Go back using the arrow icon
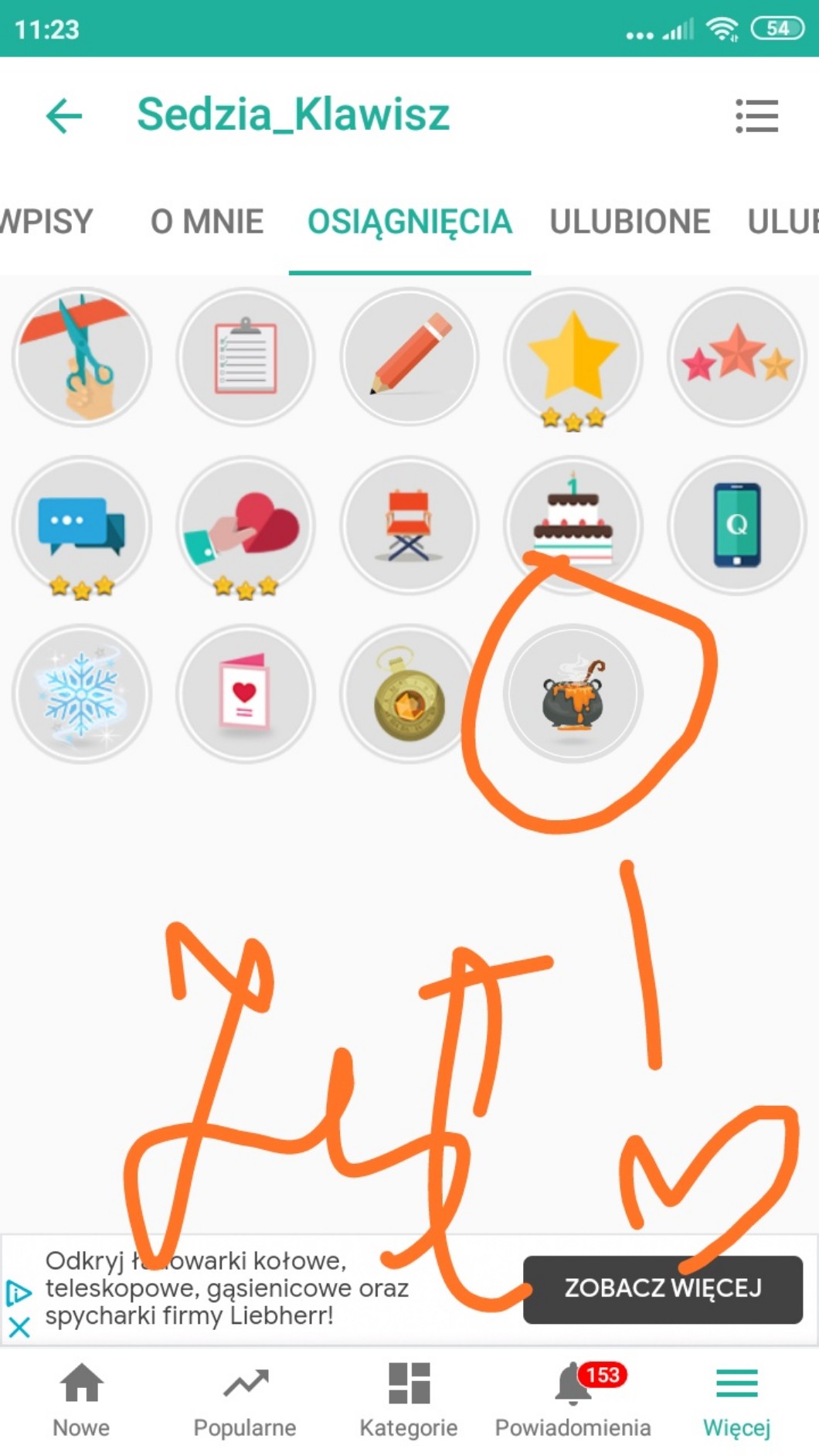The image size is (819, 1456). [64, 116]
